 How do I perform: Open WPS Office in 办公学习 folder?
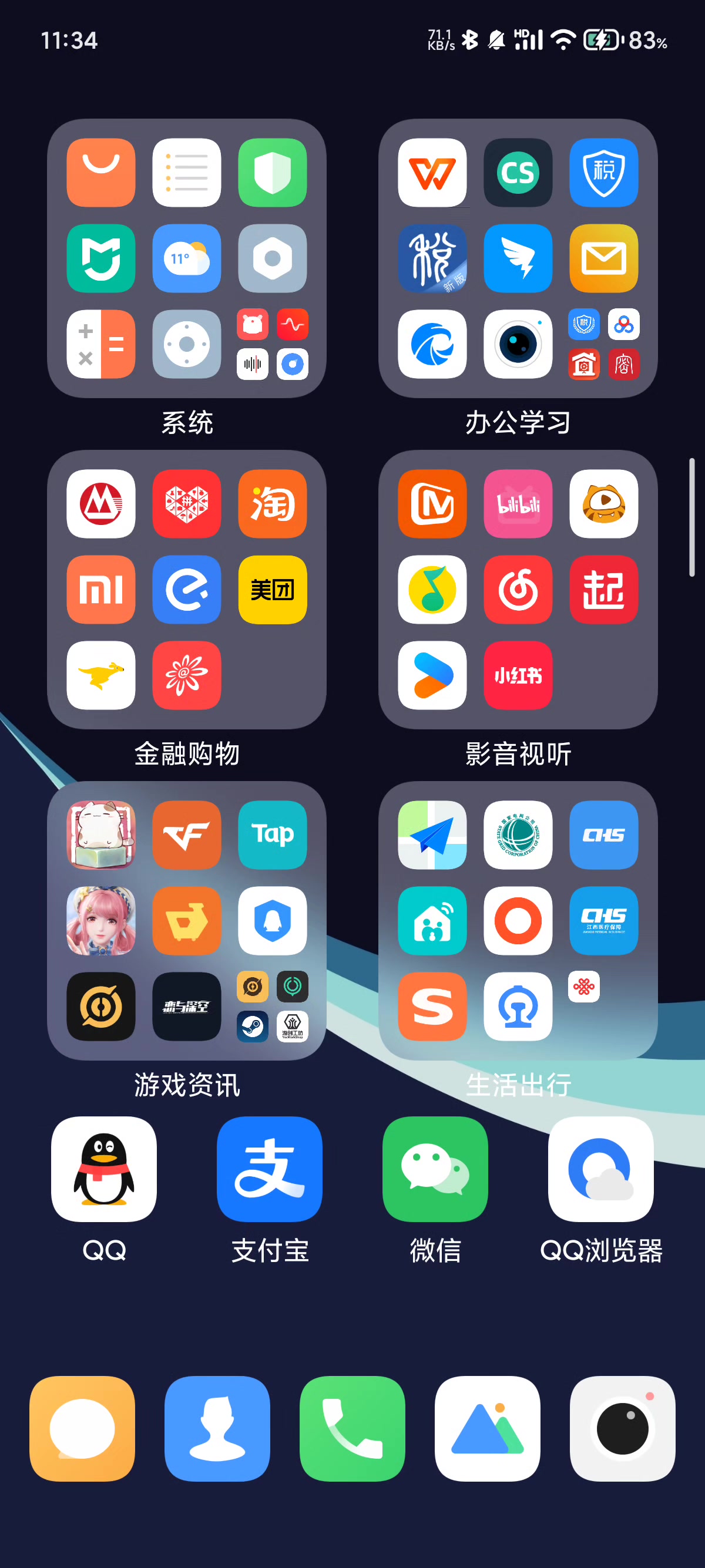tap(432, 172)
